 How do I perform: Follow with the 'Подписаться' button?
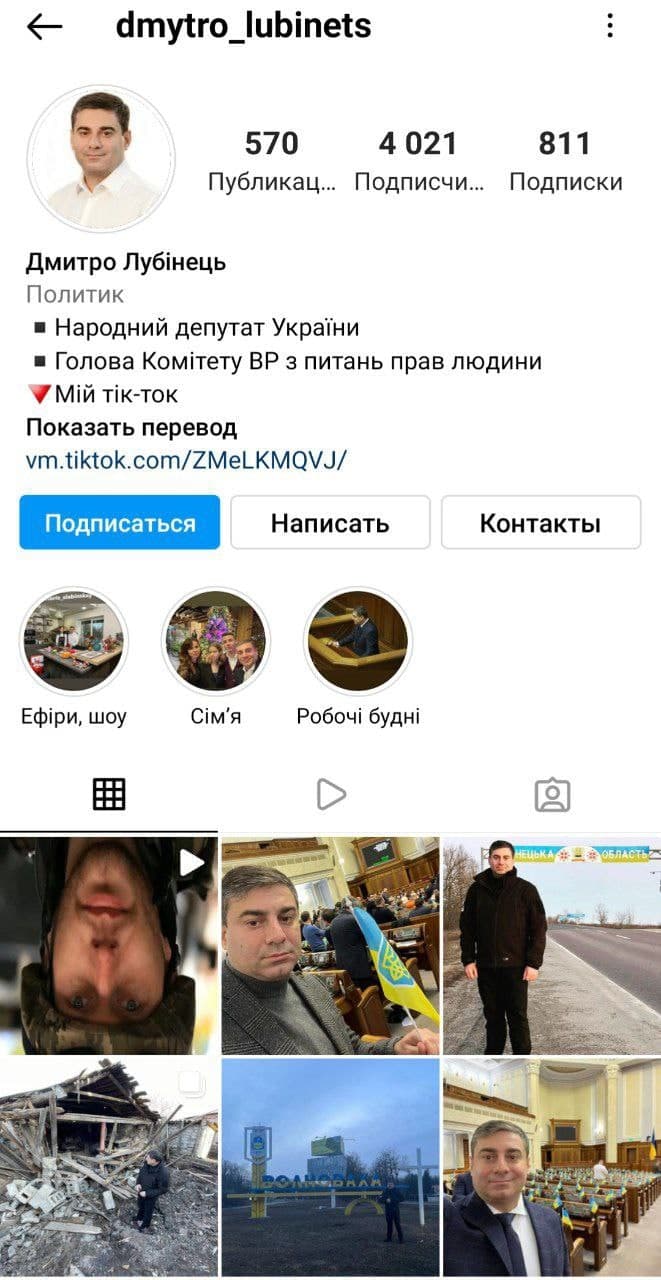pos(120,523)
